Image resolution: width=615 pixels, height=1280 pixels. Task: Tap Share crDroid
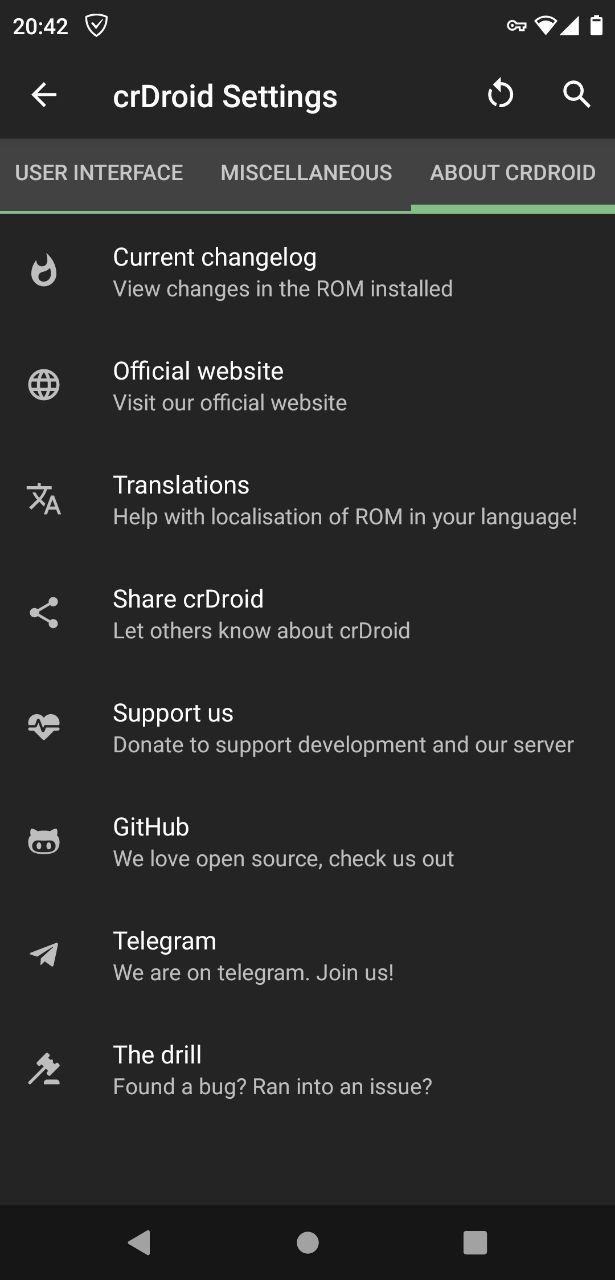pos(307,614)
